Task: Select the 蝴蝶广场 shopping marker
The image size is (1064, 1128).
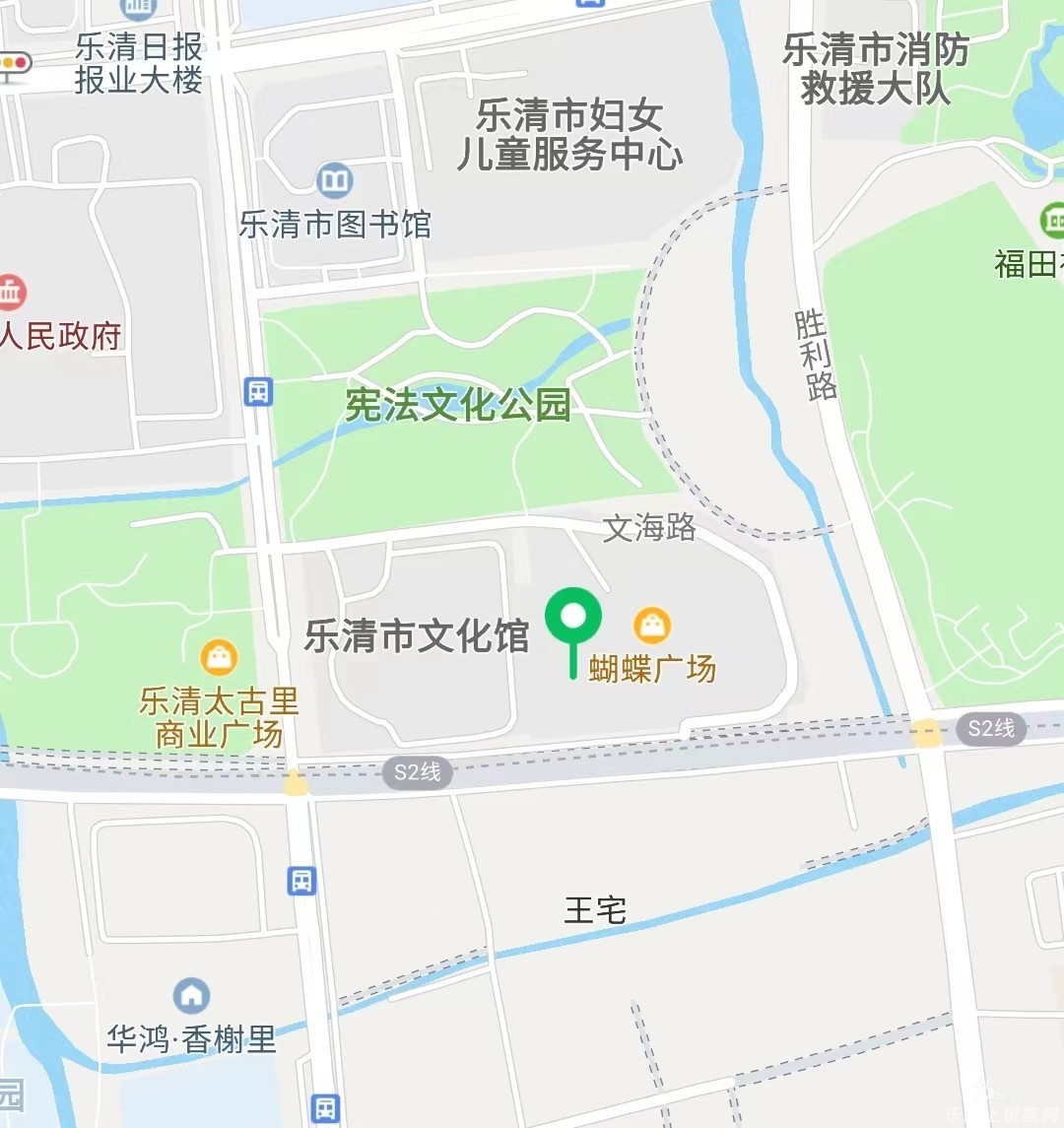Action: [651, 624]
